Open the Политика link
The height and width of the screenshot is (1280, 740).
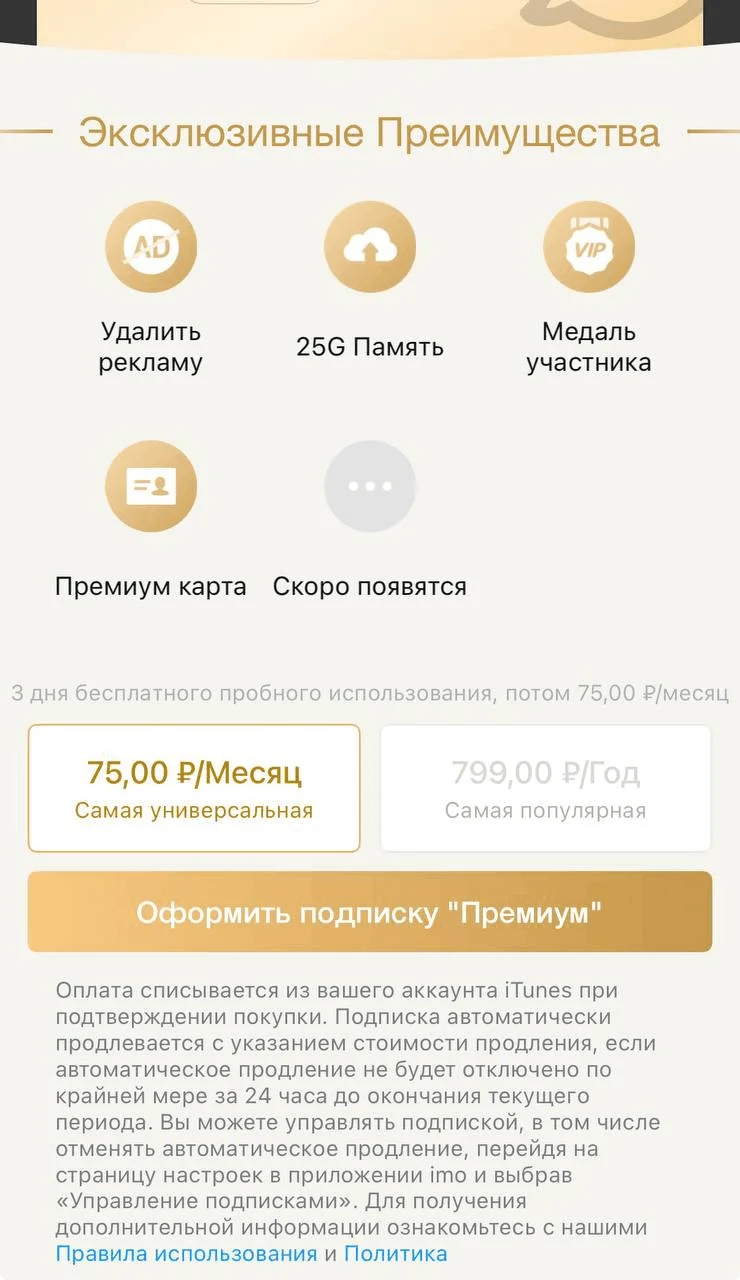[x=395, y=1254]
